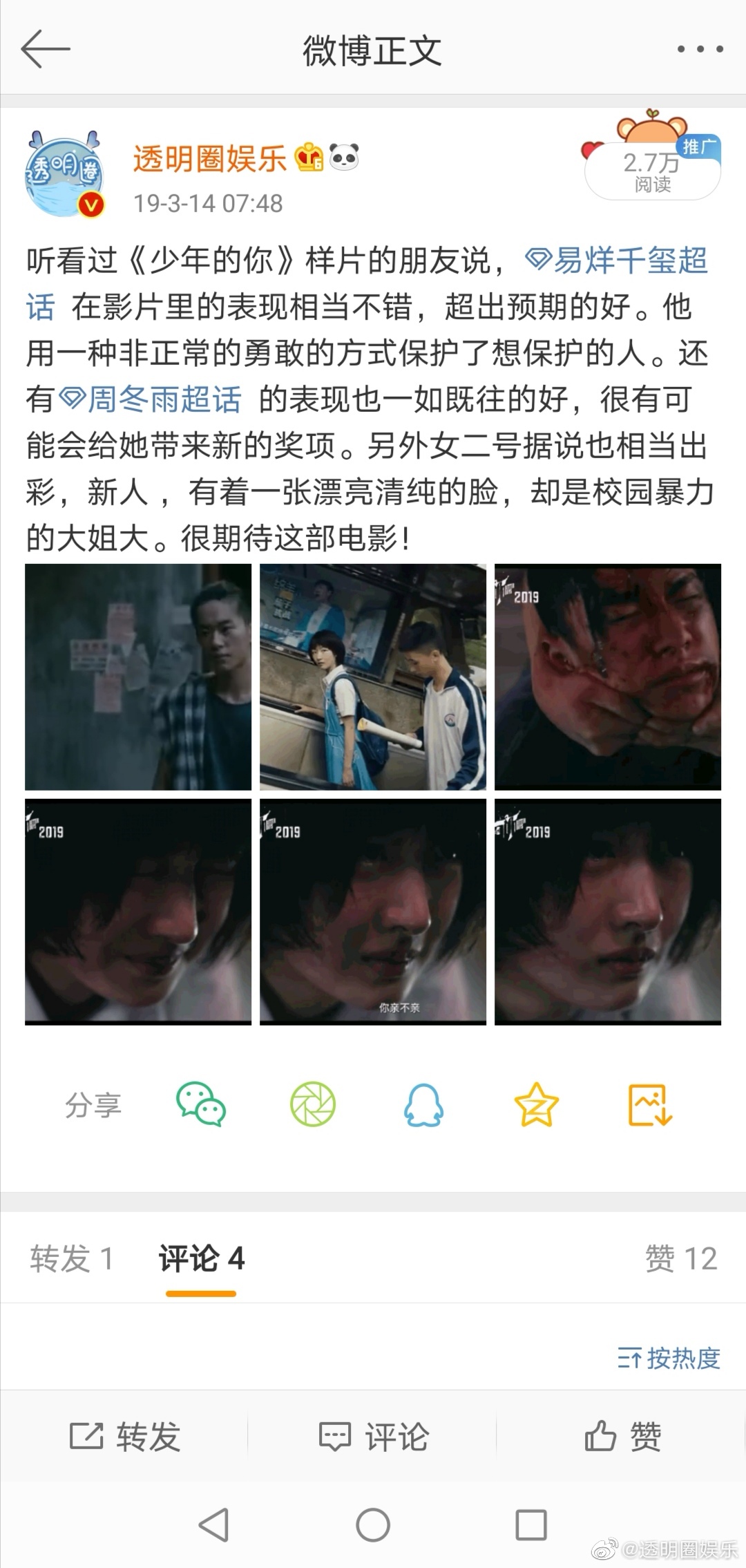The width and height of the screenshot is (746, 1568).
Task: Open the 周冬雨超话 super topic link
Action: 151,399
